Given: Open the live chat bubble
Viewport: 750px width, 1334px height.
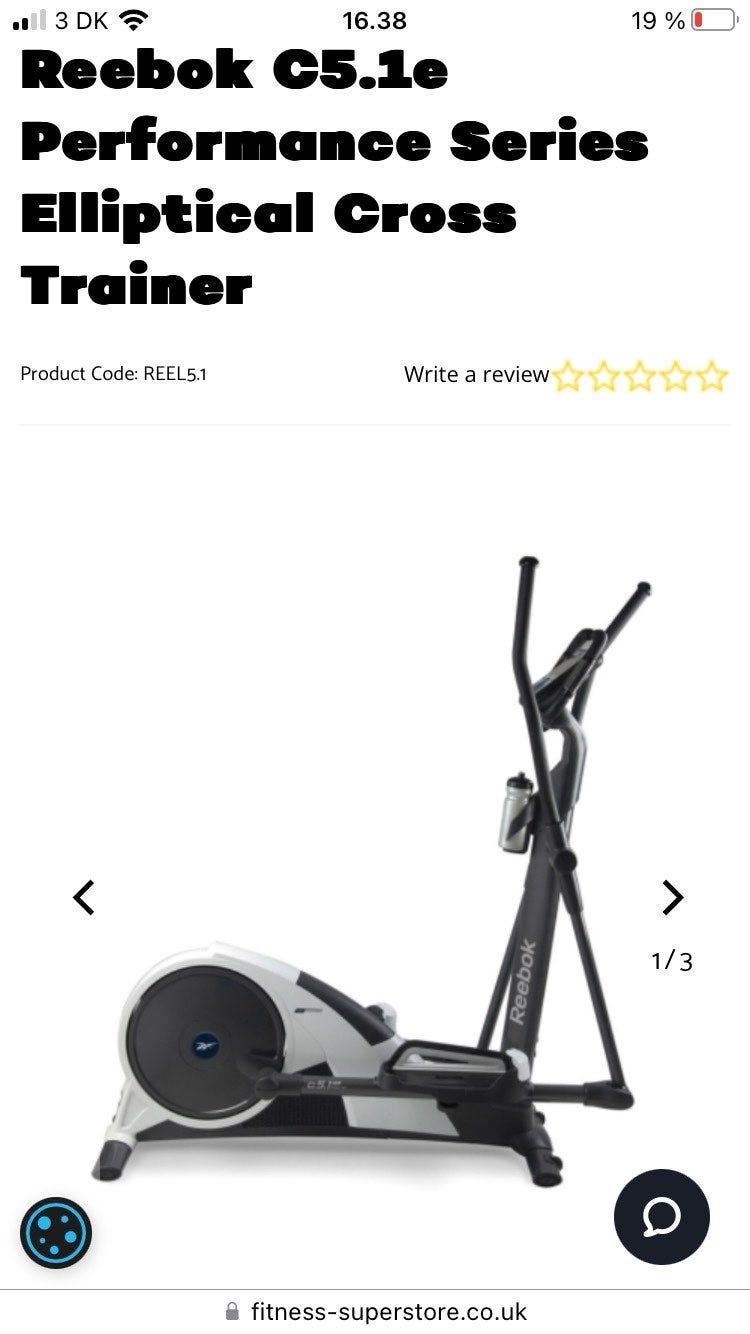Looking at the screenshot, I should (x=662, y=1217).
